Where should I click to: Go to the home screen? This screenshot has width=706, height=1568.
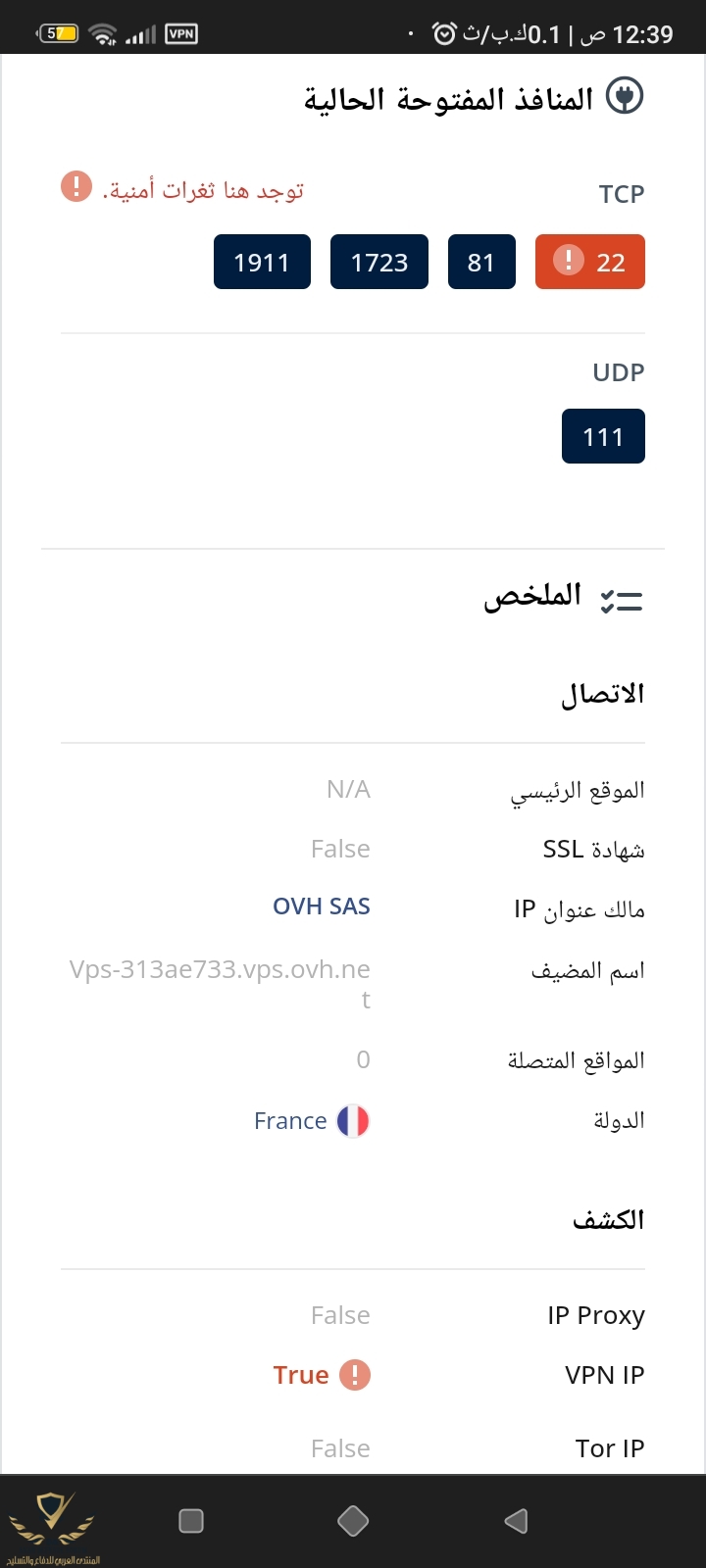(x=353, y=1520)
